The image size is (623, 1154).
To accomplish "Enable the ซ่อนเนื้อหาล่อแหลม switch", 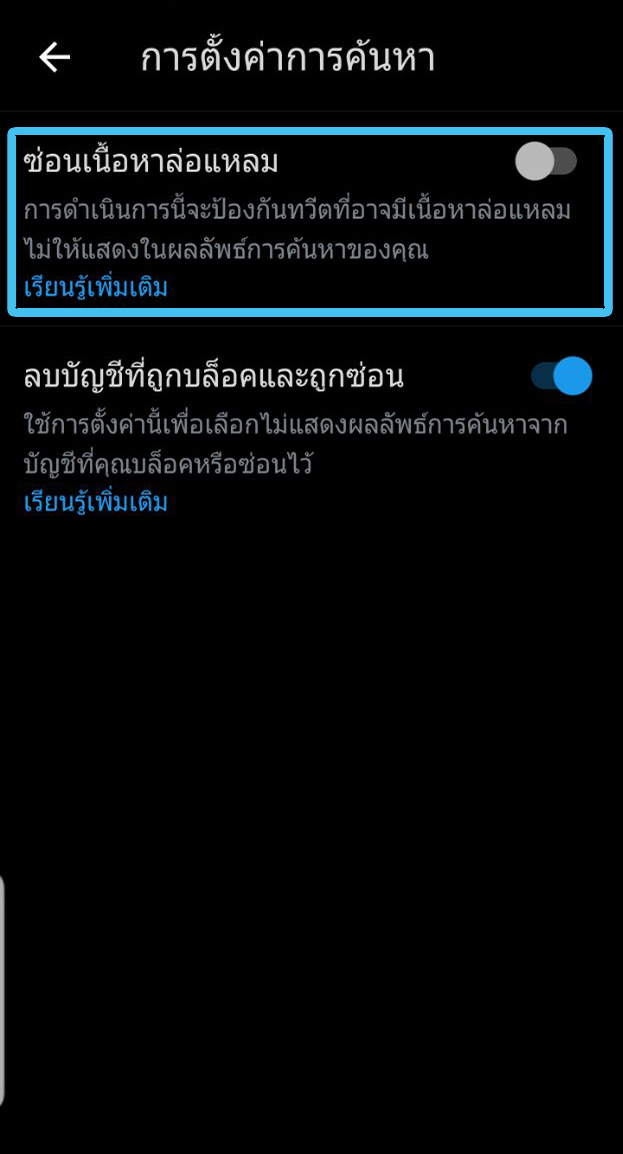I will coord(546,161).
